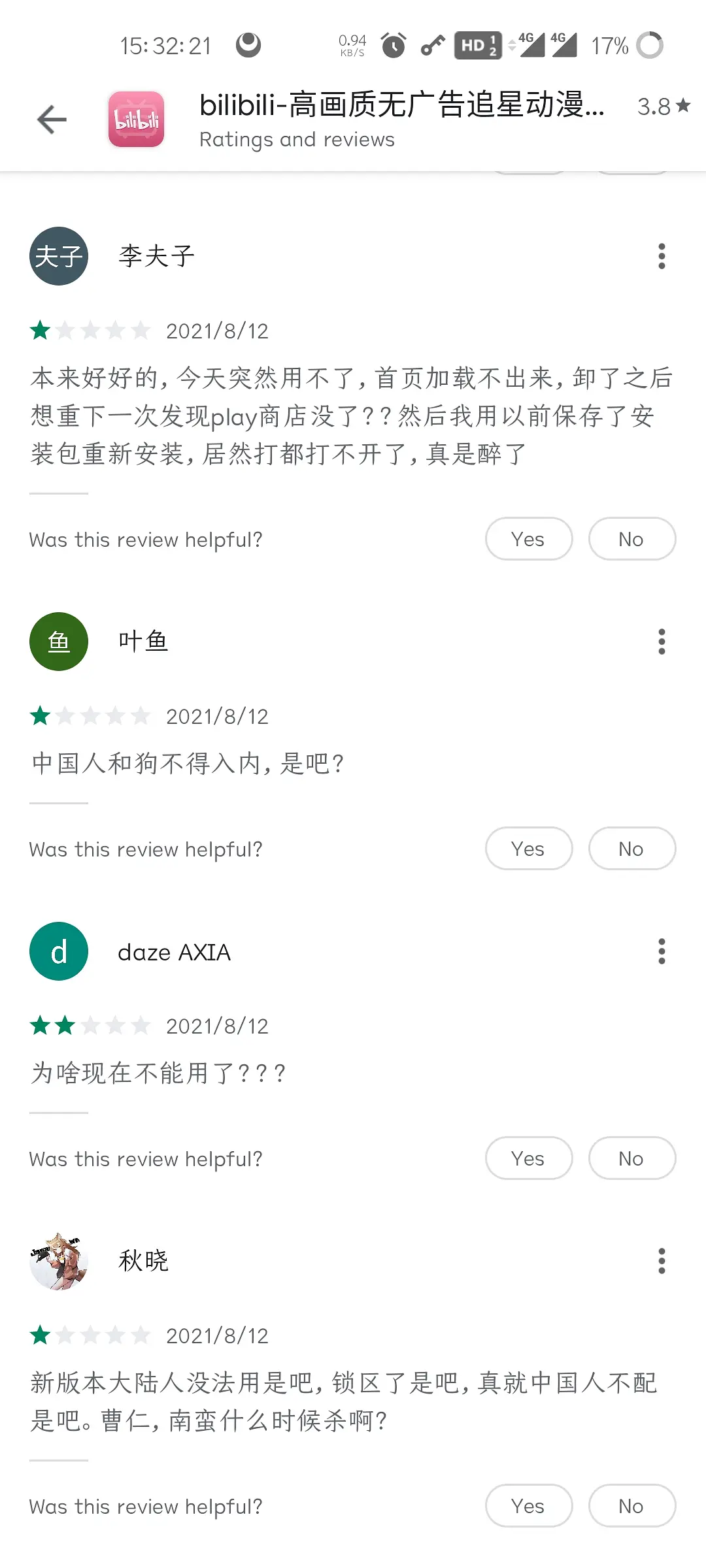Select Yes for 秋晓's review
Screen dimensions: 706x1568
coord(528,1506)
